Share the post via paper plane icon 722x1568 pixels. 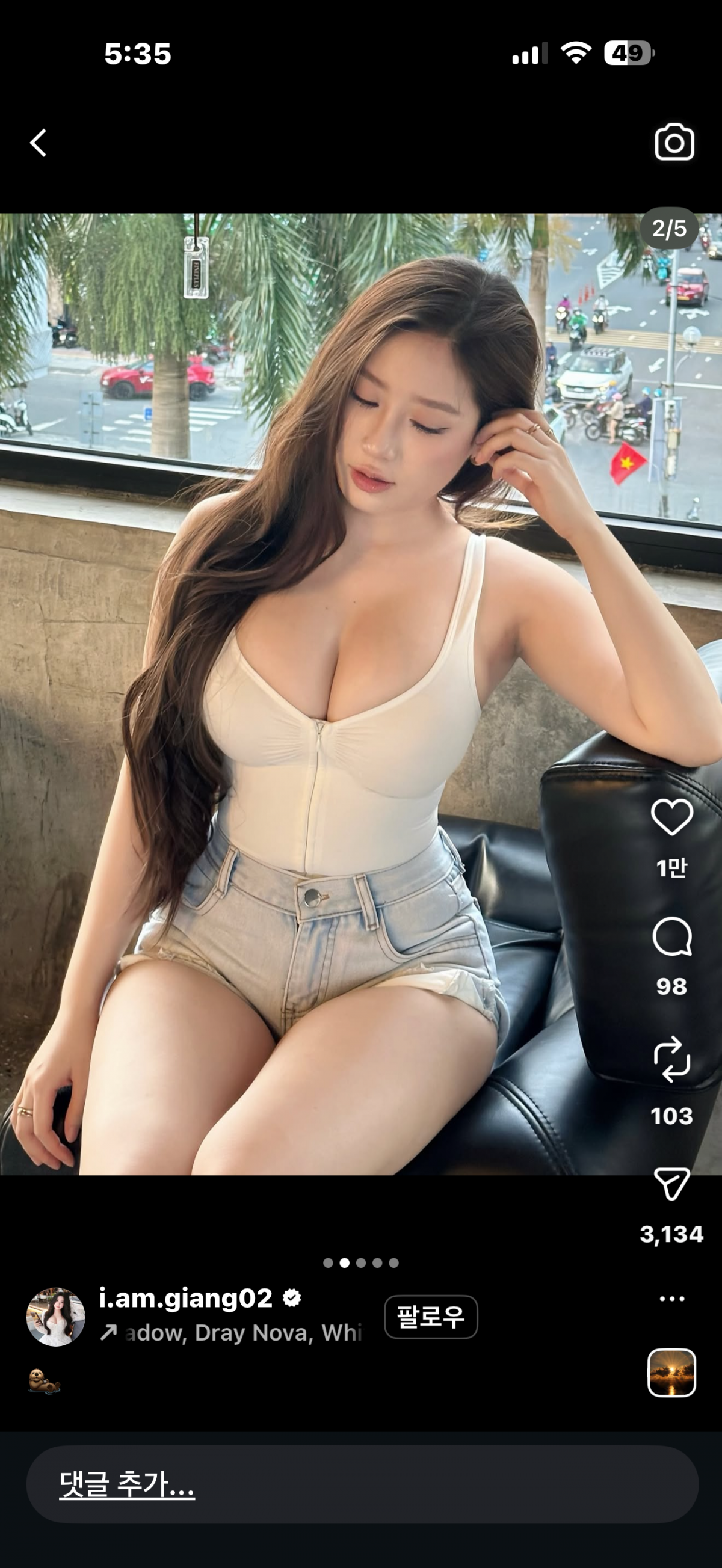(x=671, y=1183)
